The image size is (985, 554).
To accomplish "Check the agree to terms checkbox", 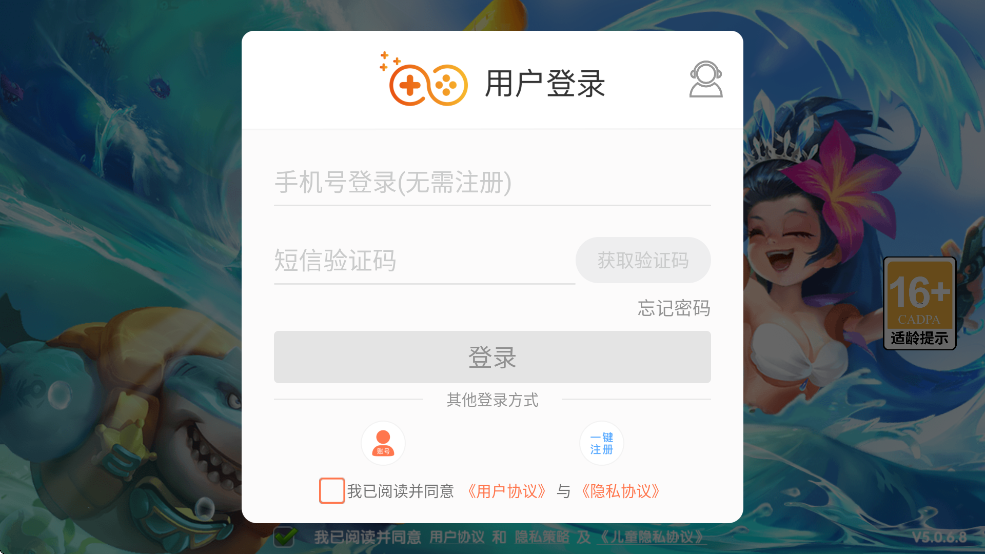I will coord(332,491).
